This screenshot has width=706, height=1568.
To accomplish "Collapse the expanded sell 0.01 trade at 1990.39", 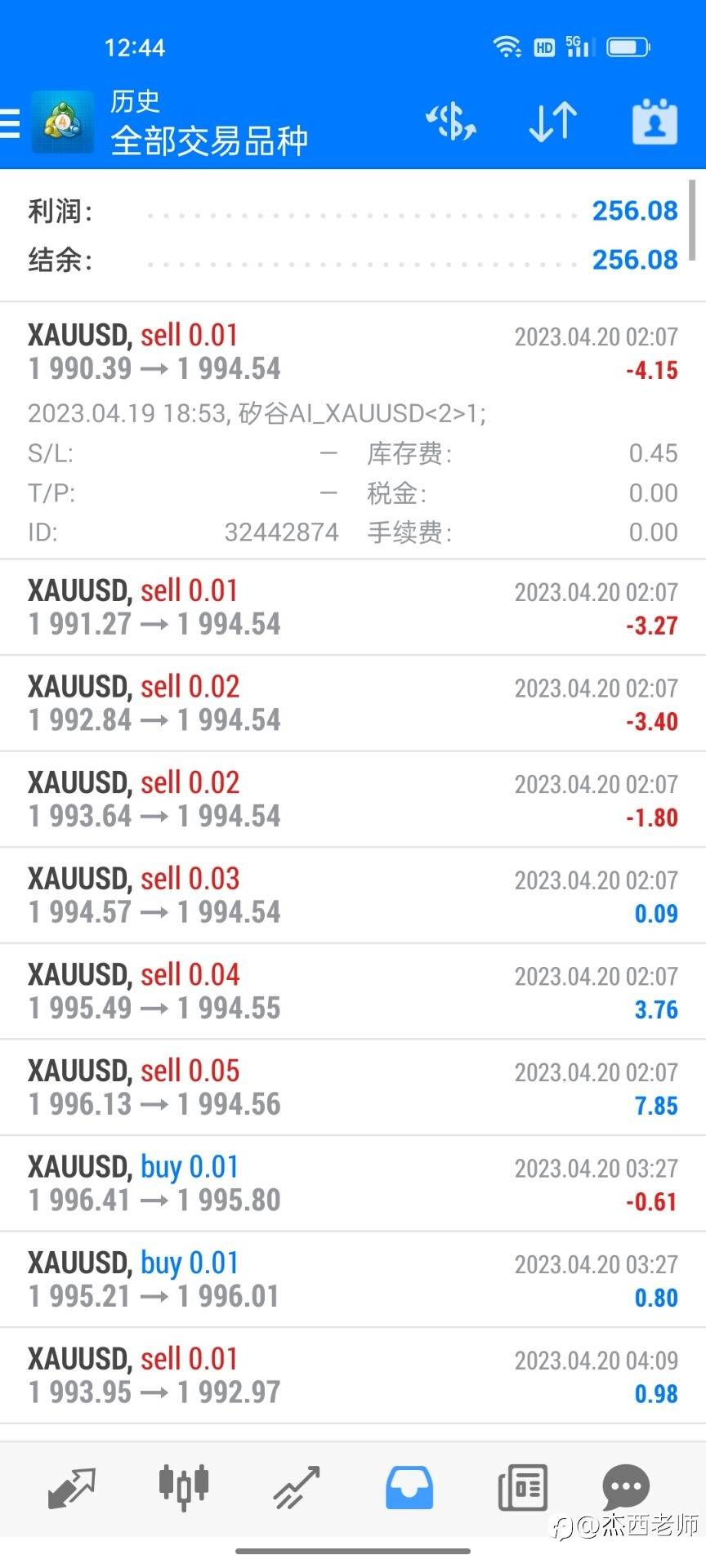I will [x=353, y=353].
